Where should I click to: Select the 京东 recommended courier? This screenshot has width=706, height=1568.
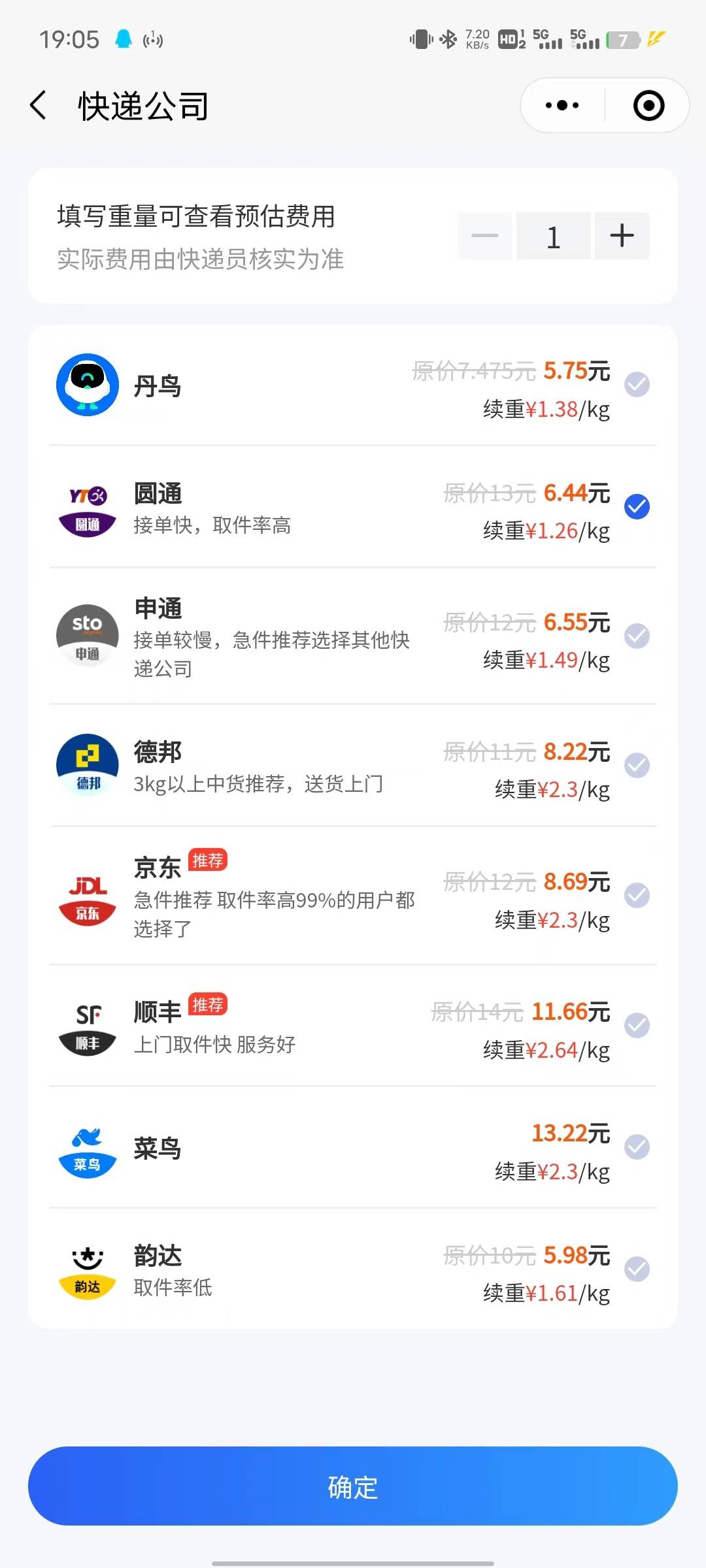pos(353,896)
